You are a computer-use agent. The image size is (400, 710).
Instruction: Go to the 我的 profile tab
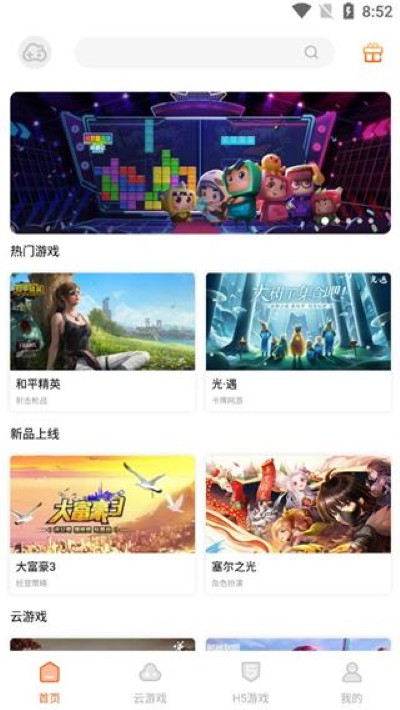(351, 682)
